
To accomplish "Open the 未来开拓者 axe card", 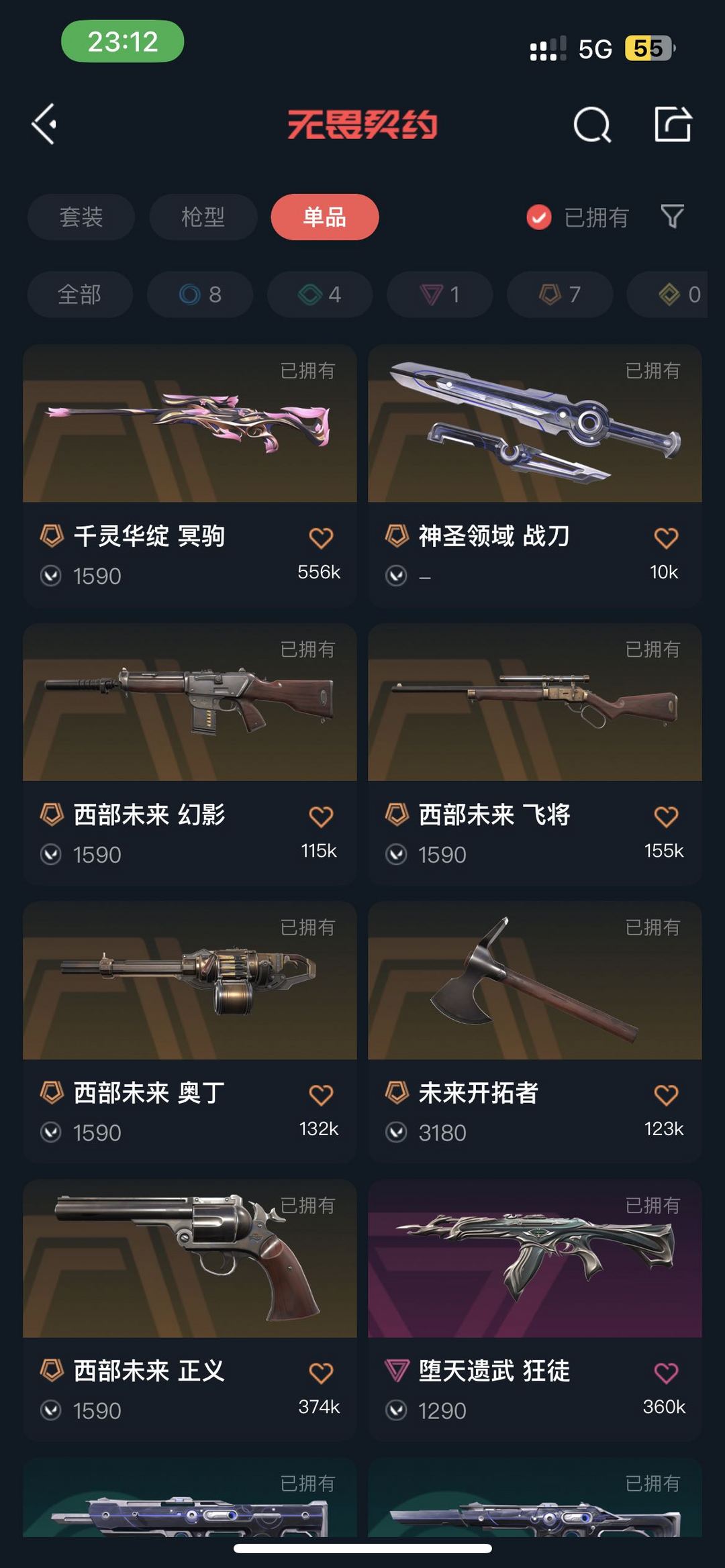I will click(535, 1033).
